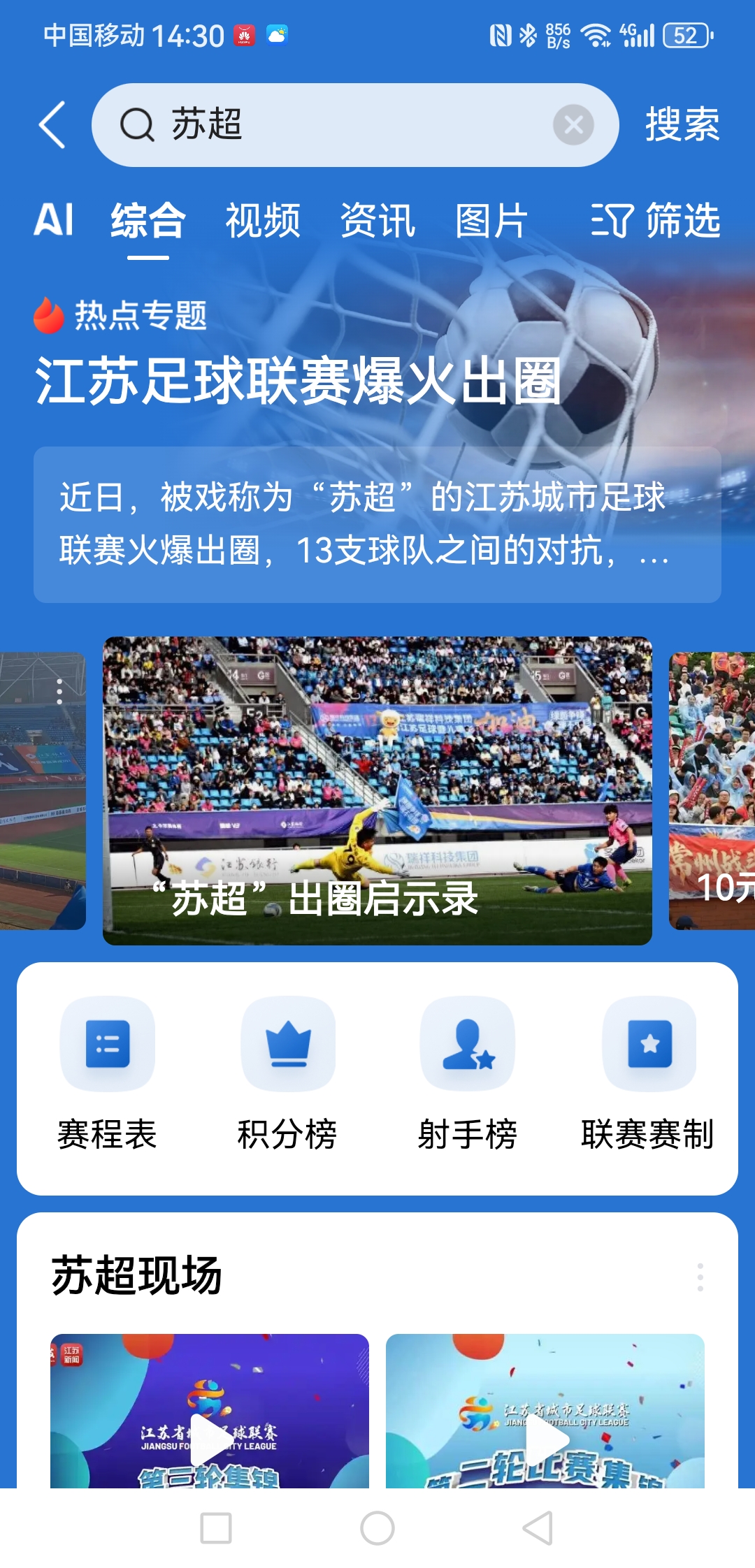
Task: Switch to the 视频 tab
Action: click(263, 220)
